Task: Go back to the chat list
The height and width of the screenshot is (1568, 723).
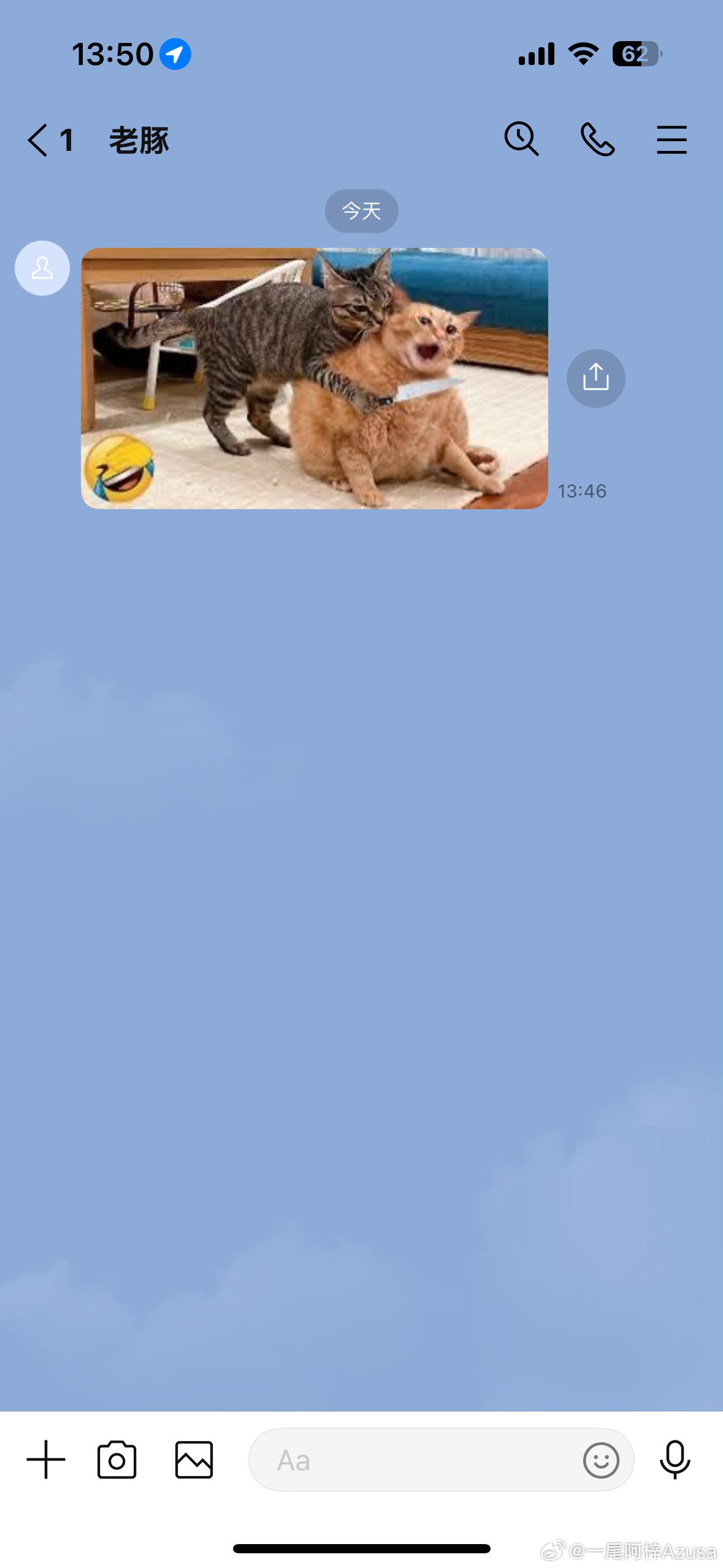Action: click(38, 140)
